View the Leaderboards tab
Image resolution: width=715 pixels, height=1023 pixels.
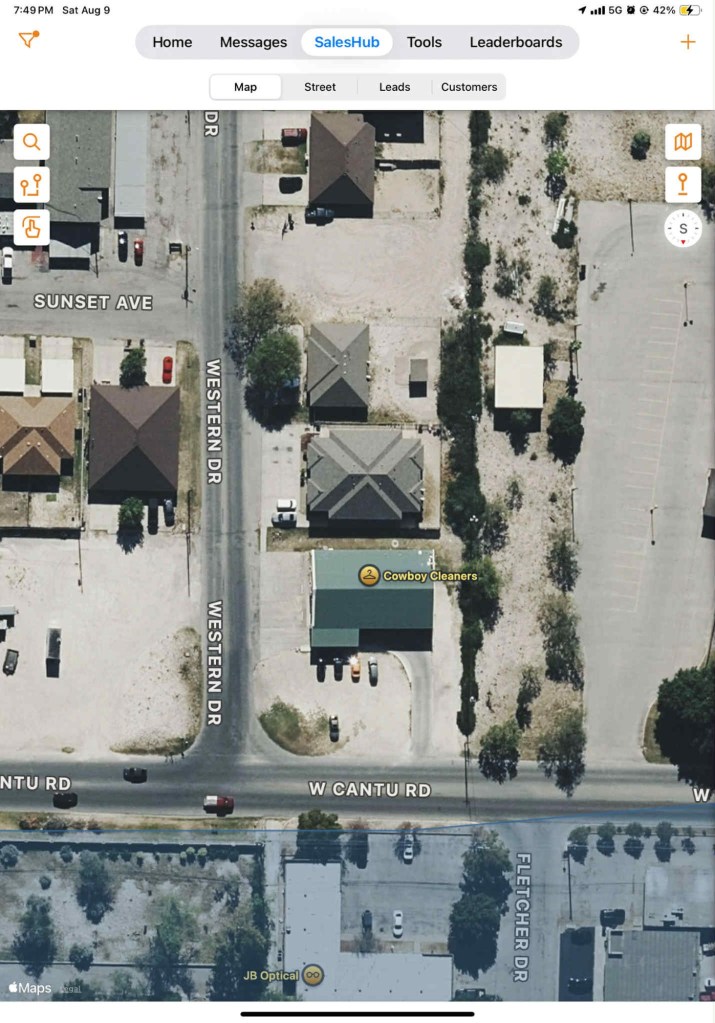tap(516, 42)
